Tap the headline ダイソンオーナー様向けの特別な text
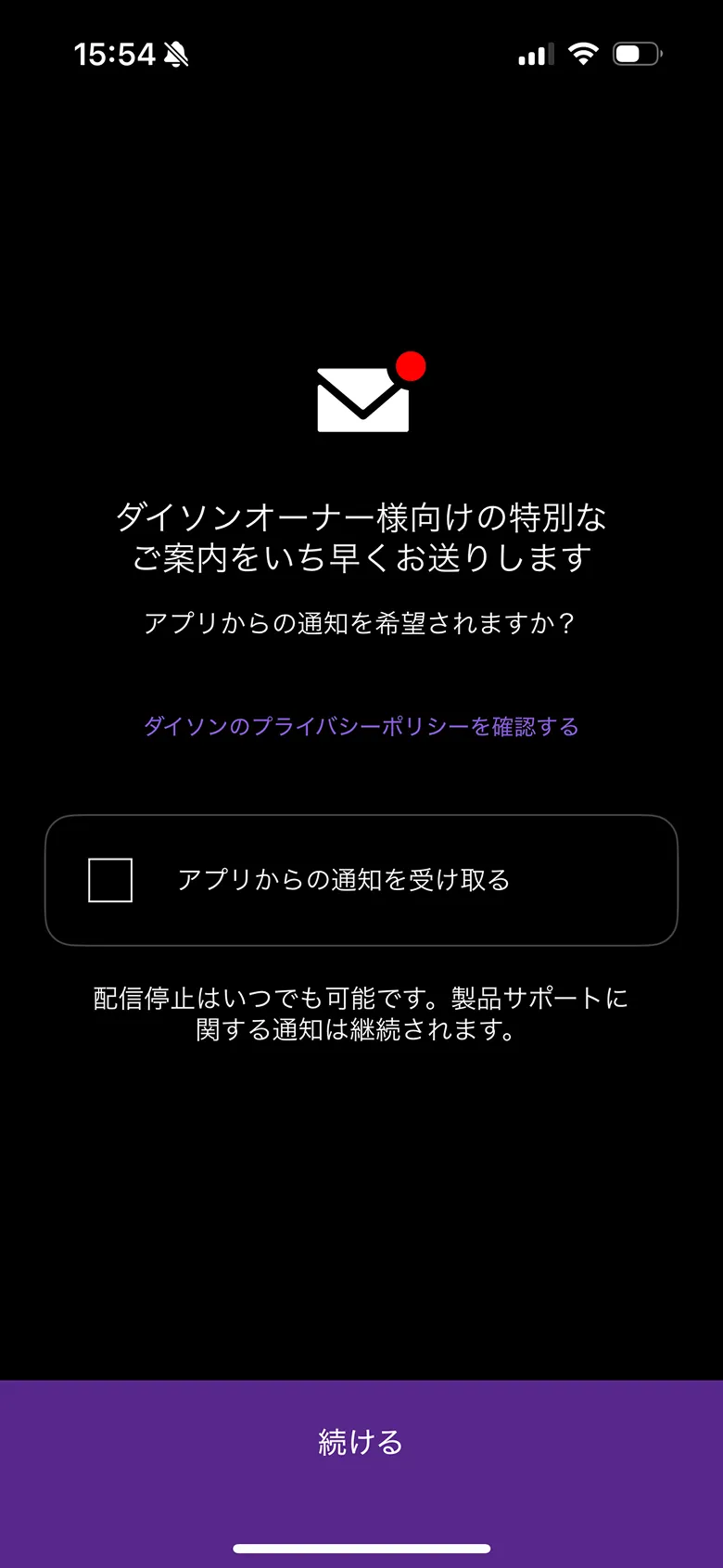This screenshot has height=1568, width=723. pos(361,521)
